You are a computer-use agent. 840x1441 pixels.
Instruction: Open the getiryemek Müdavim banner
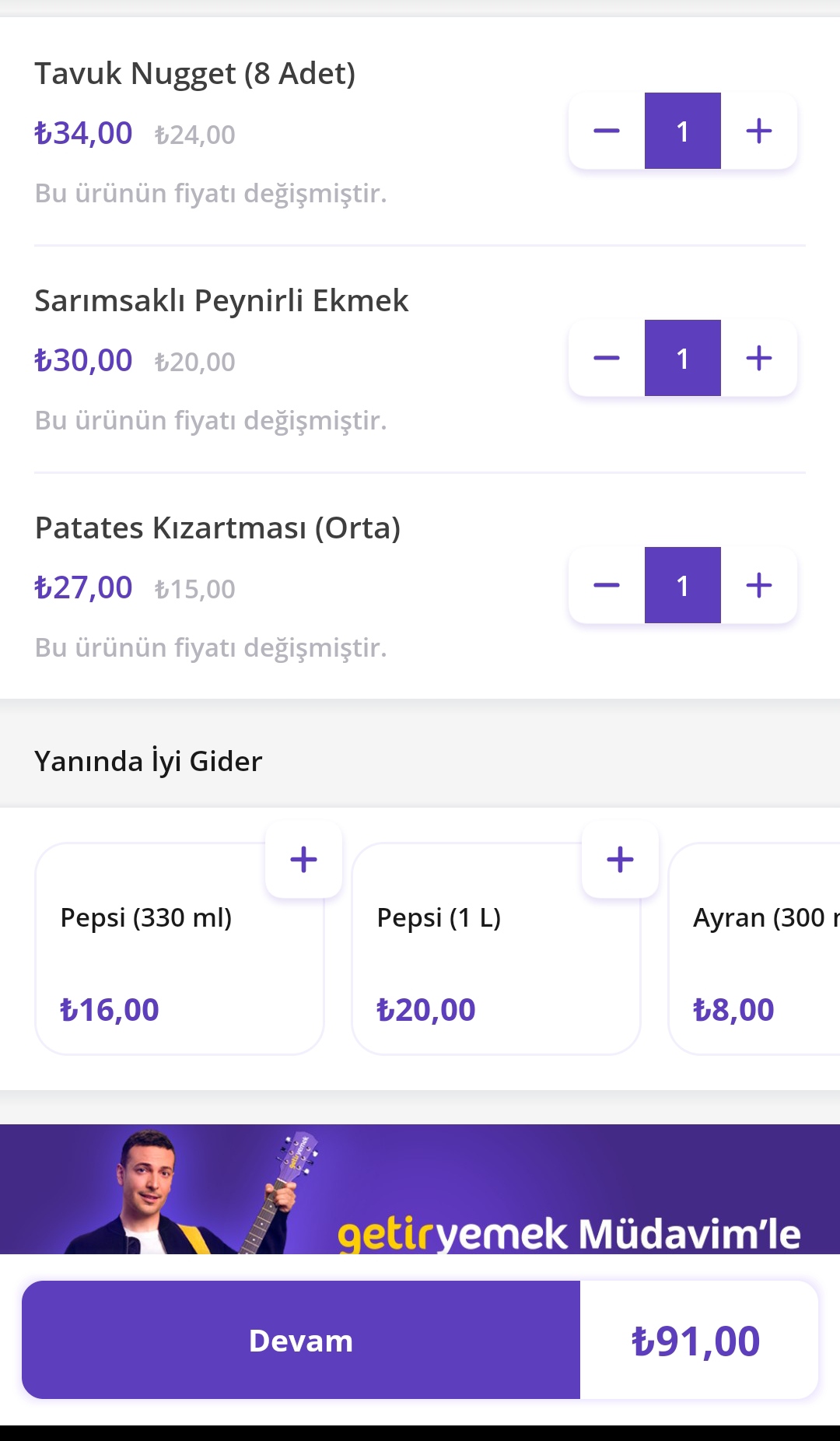point(420,1189)
